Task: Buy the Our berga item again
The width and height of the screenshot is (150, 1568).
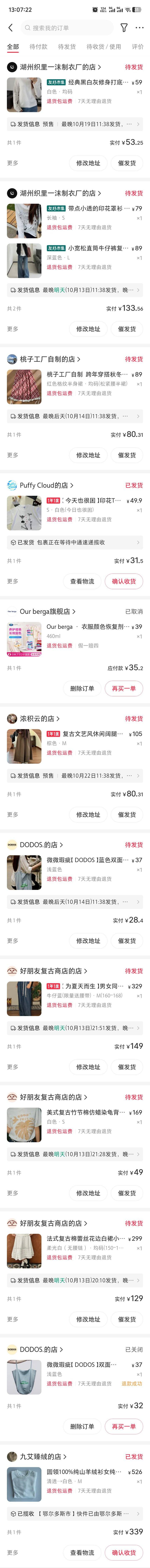Action: [x=124, y=689]
